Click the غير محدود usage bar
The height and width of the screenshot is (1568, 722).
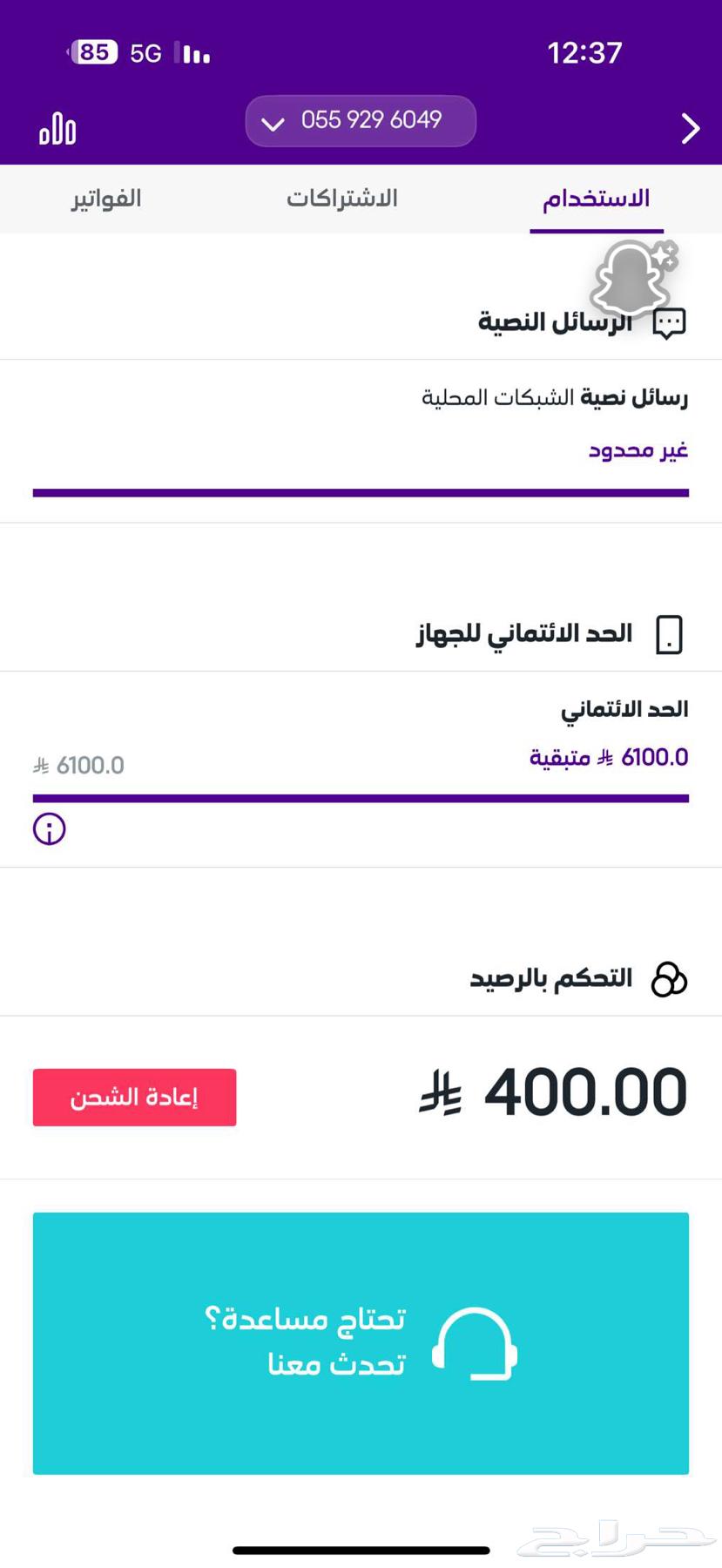click(360, 493)
